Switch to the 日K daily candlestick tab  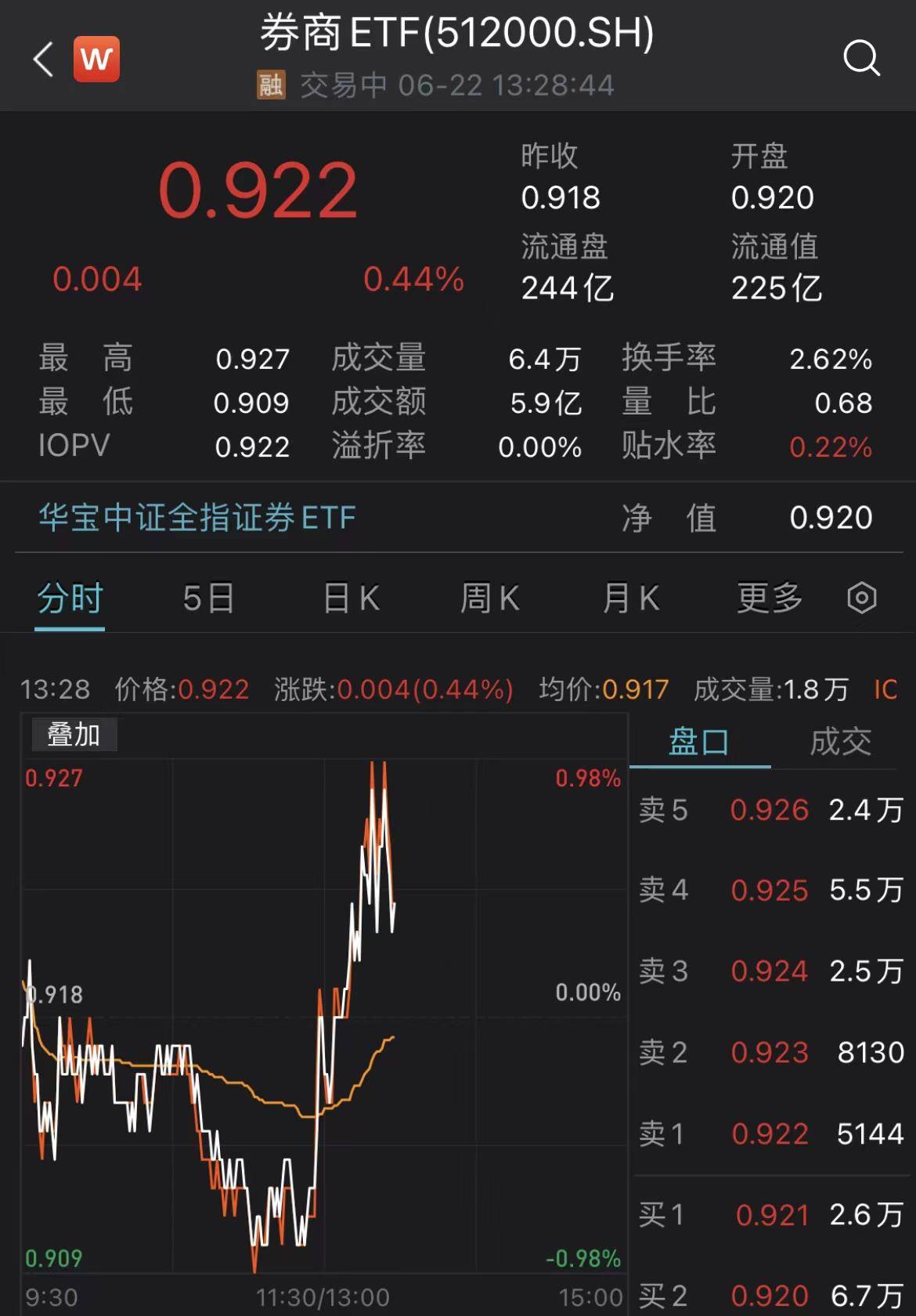coord(349,597)
